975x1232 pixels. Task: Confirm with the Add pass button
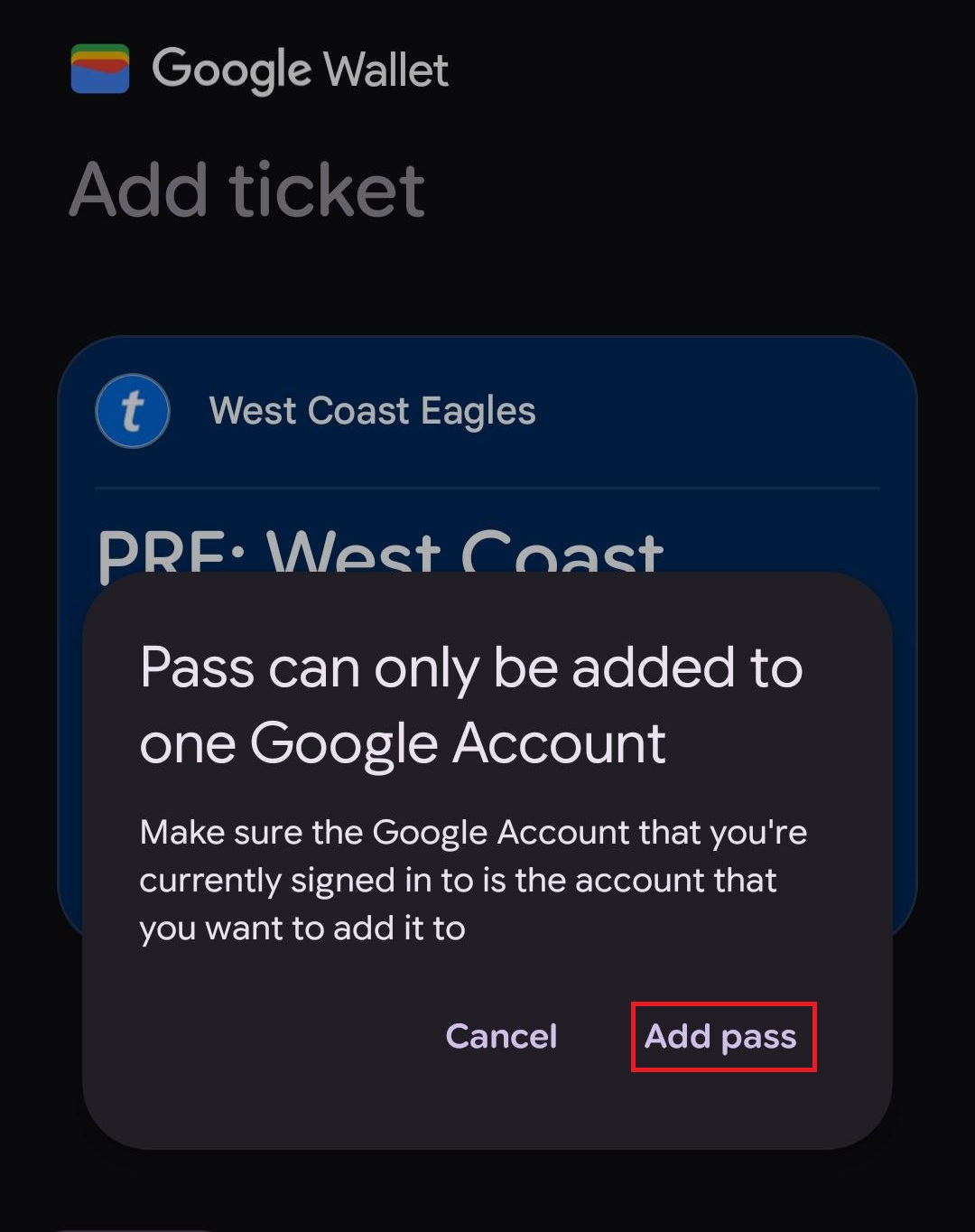[x=721, y=1036]
